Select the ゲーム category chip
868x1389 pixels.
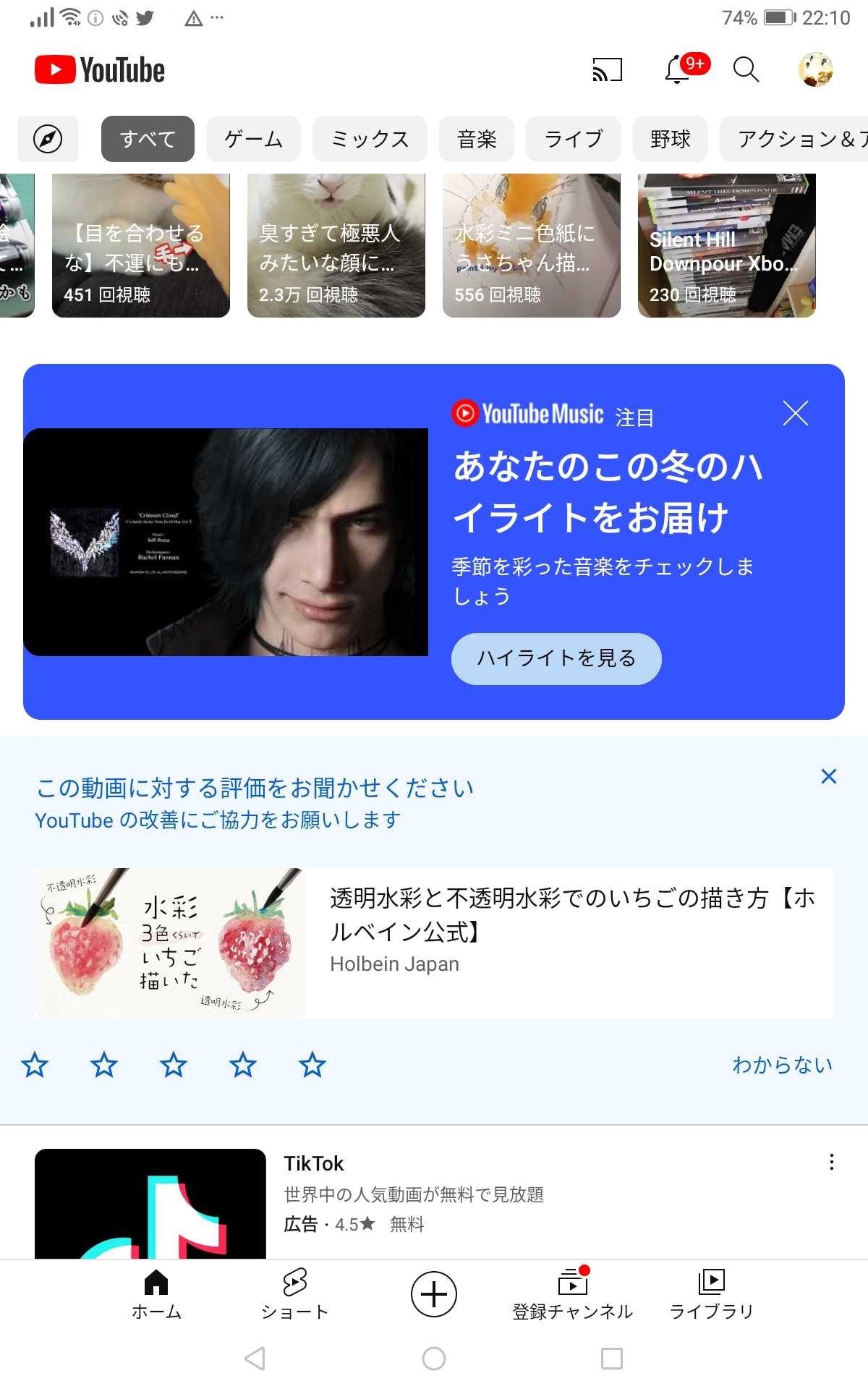point(253,138)
